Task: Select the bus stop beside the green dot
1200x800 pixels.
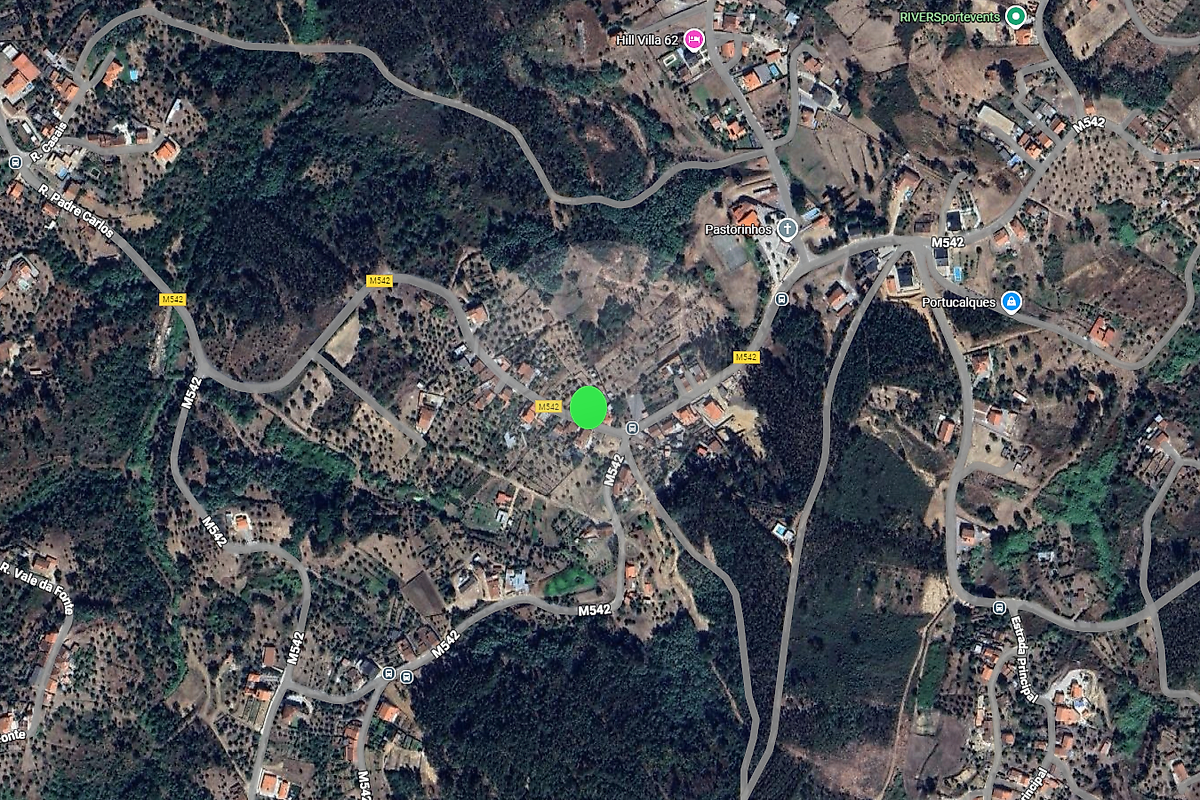Action: pos(631,428)
